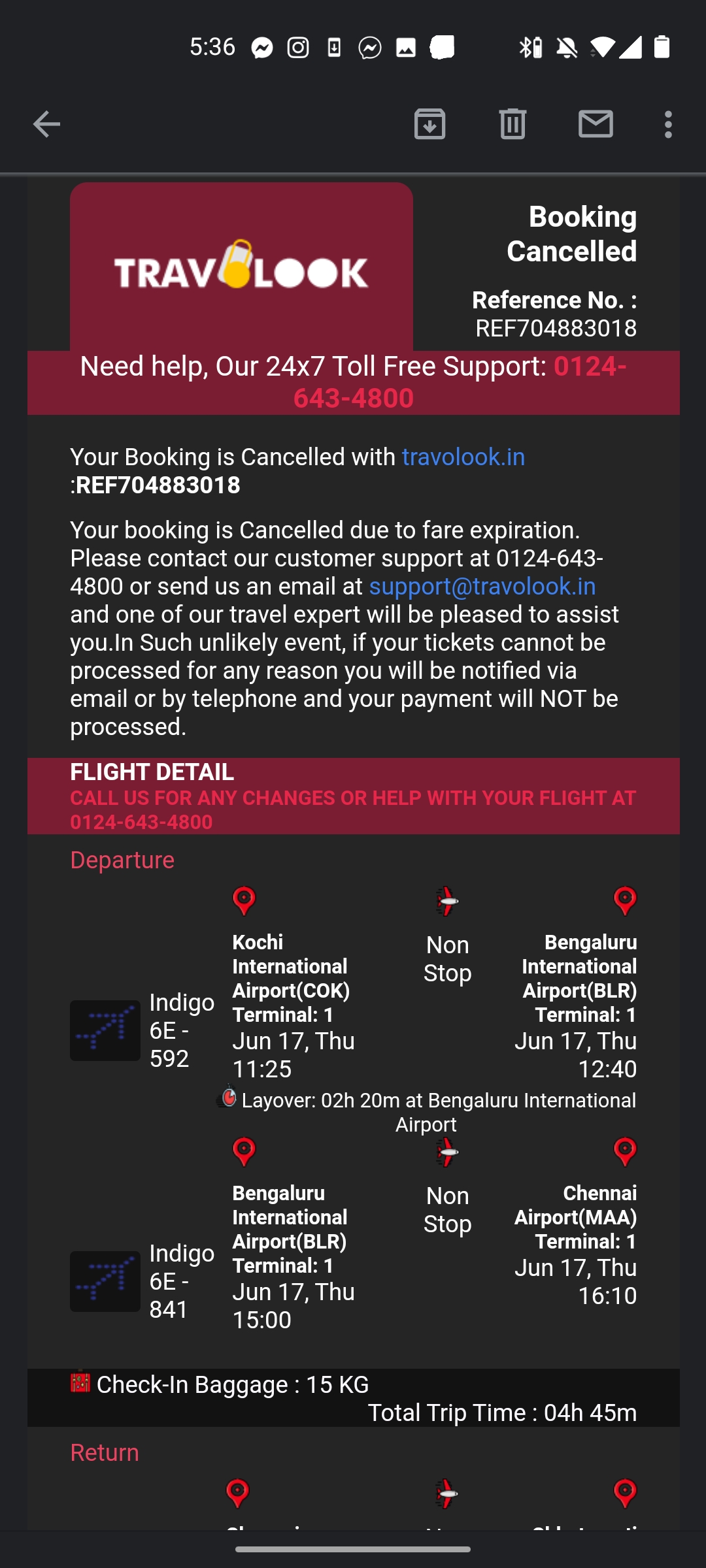Mark this email as unread
Image resolution: width=706 pixels, height=1568 pixels.
tap(596, 124)
